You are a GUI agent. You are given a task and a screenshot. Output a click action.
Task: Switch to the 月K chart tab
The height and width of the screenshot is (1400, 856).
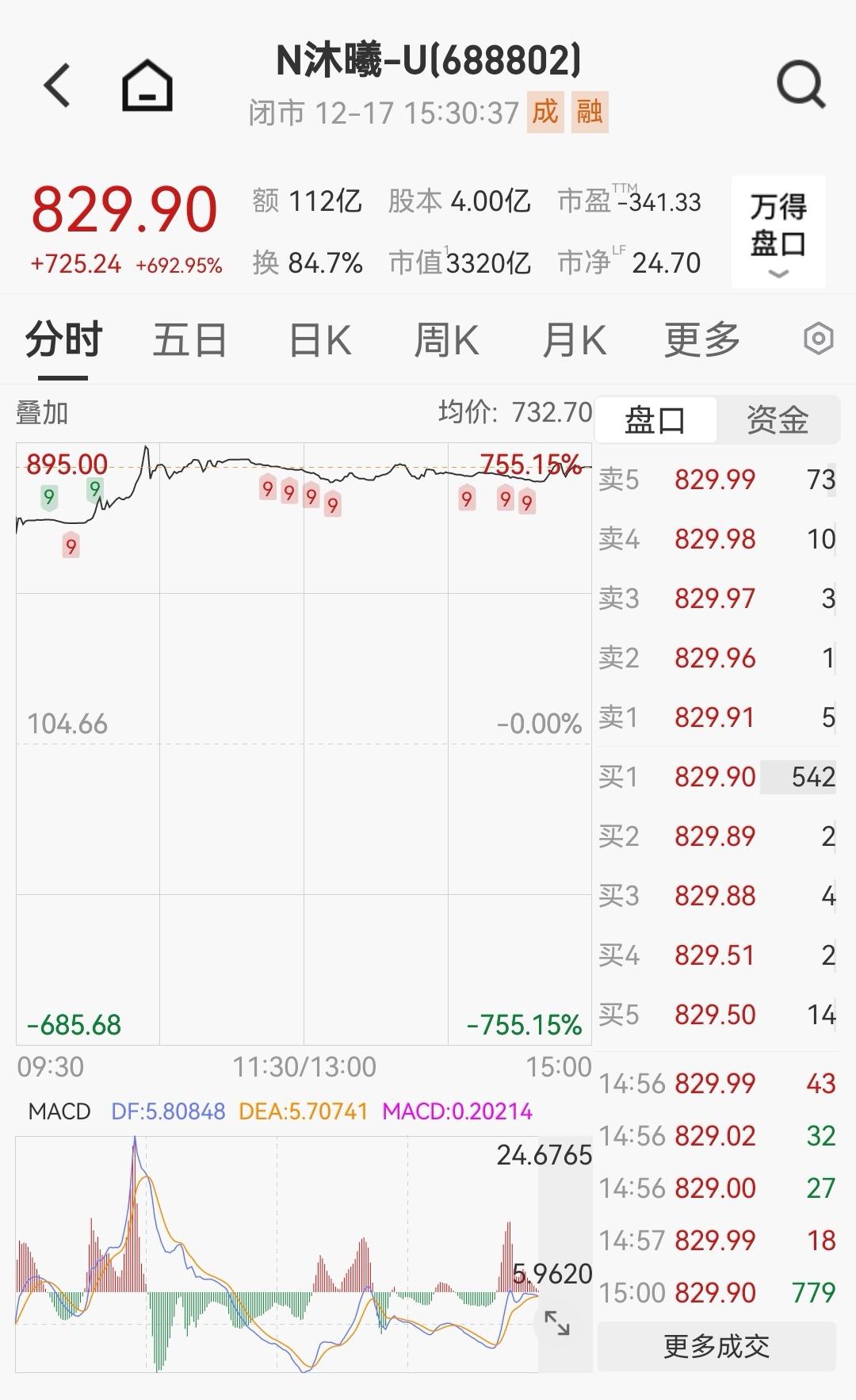(574, 341)
